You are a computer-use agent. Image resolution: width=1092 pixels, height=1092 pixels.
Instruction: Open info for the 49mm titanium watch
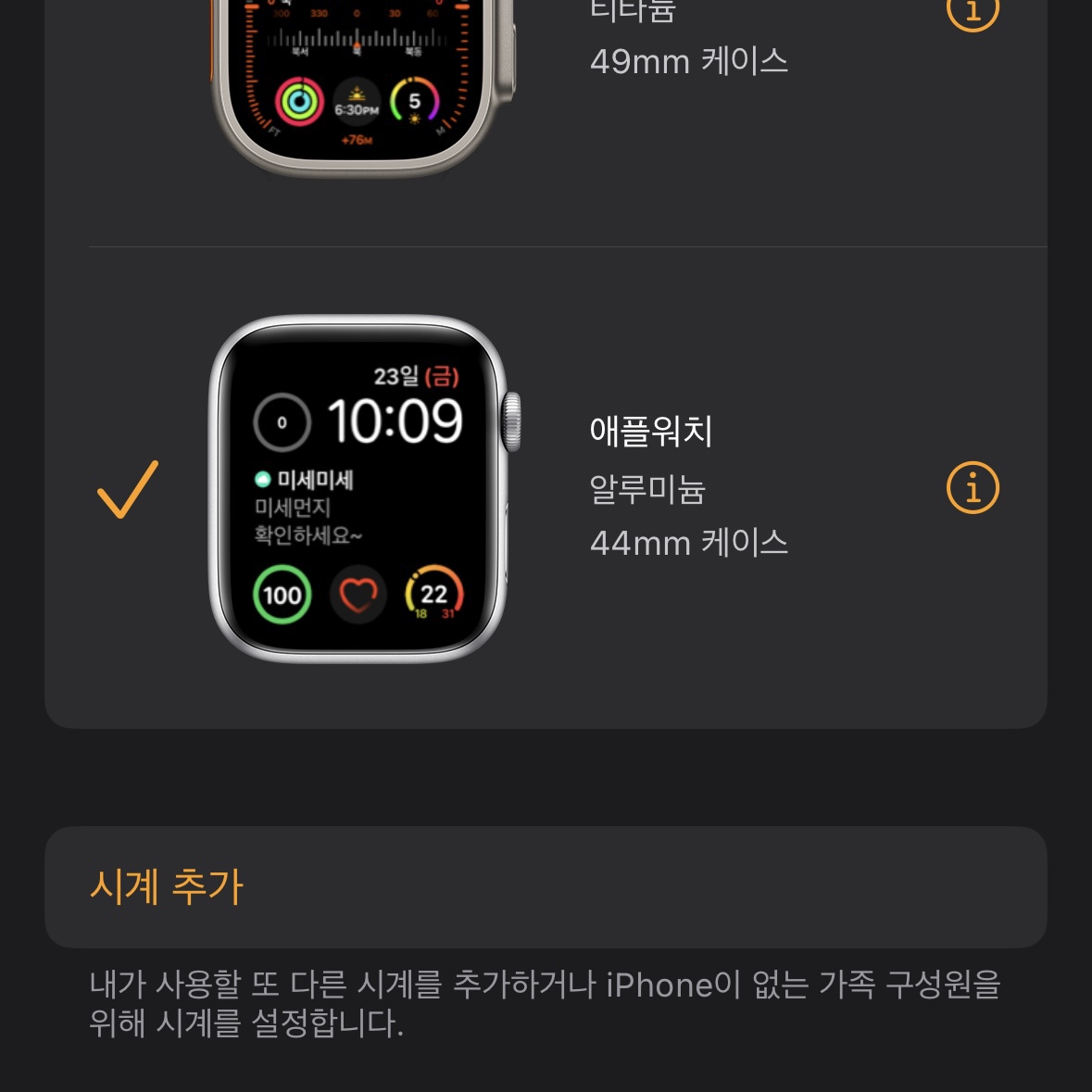pos(973,11)
